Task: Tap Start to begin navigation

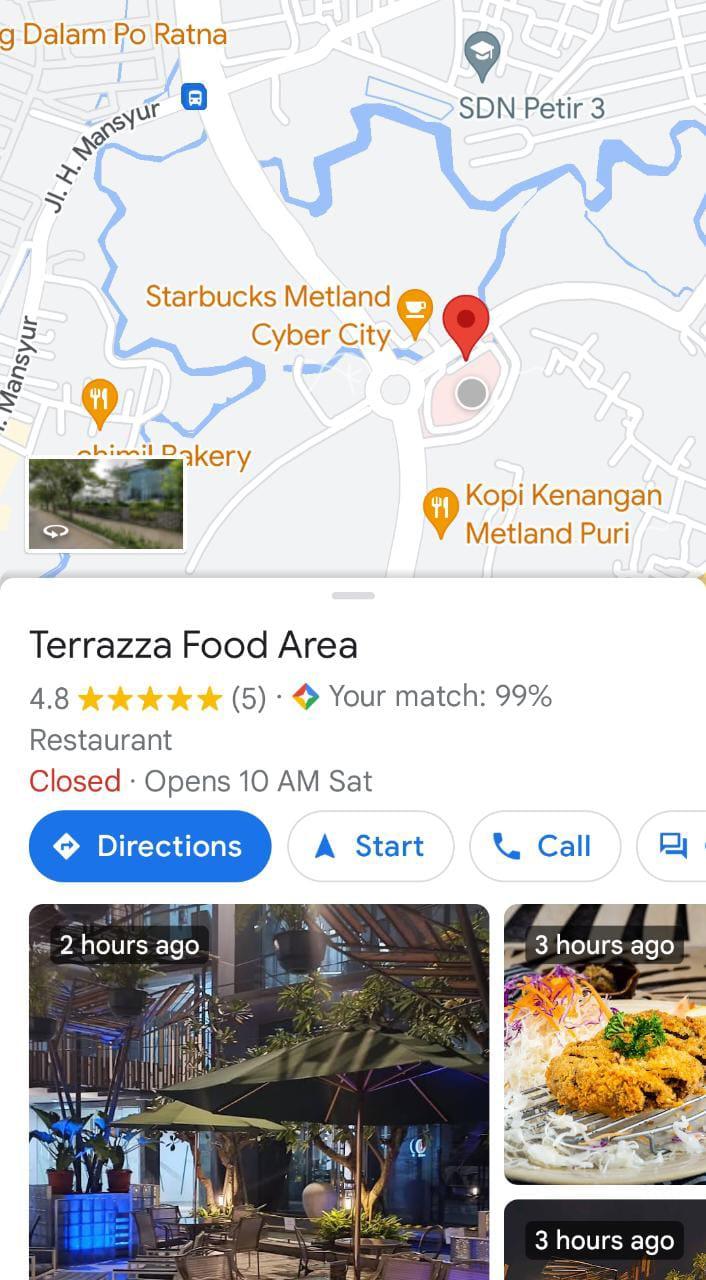Action: coord(370,846)
